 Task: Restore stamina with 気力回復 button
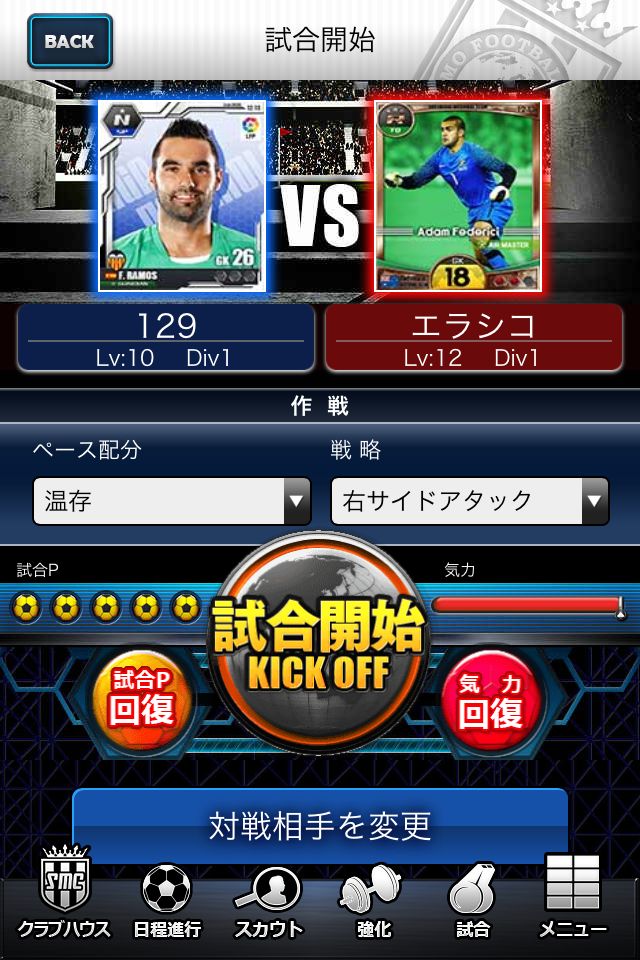tap(490, 698)
